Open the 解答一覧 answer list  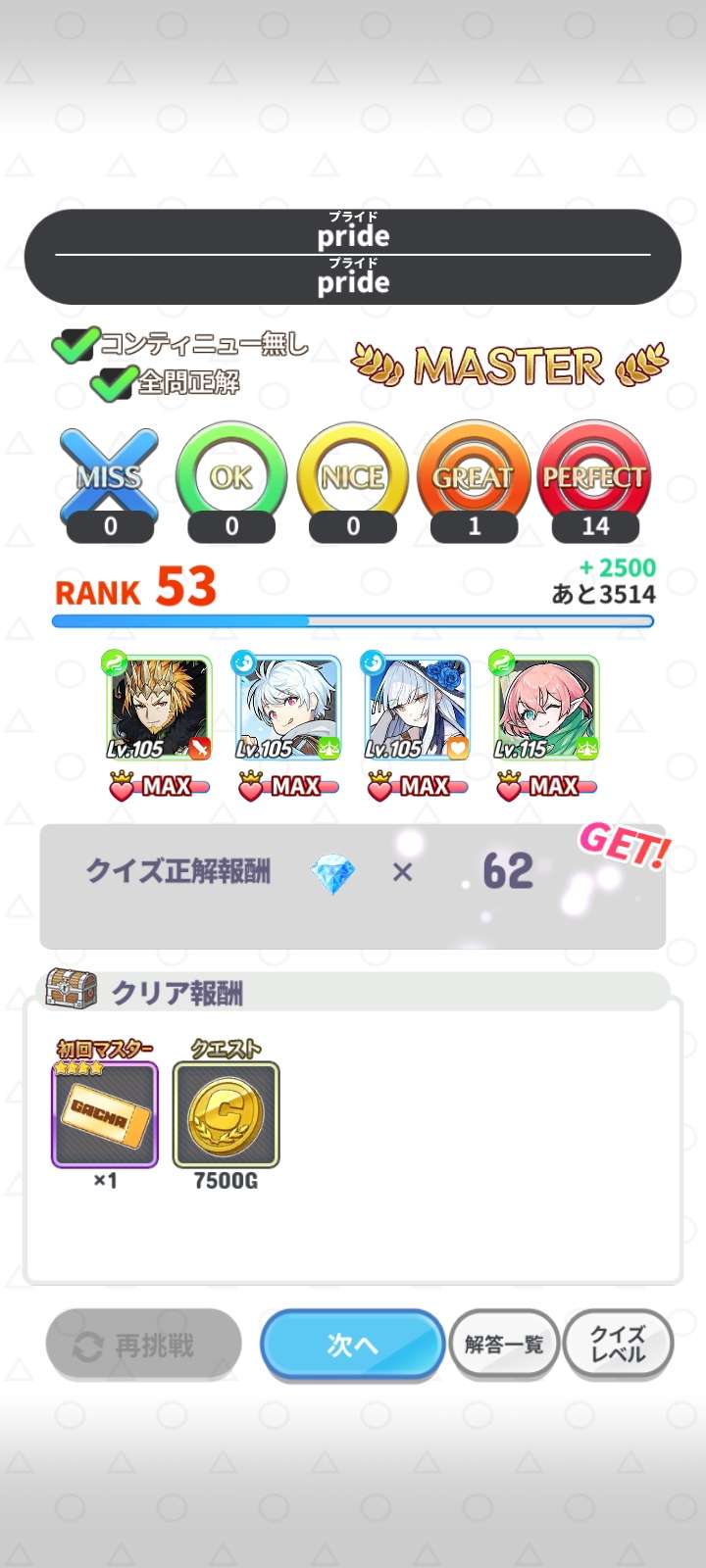504,1345
